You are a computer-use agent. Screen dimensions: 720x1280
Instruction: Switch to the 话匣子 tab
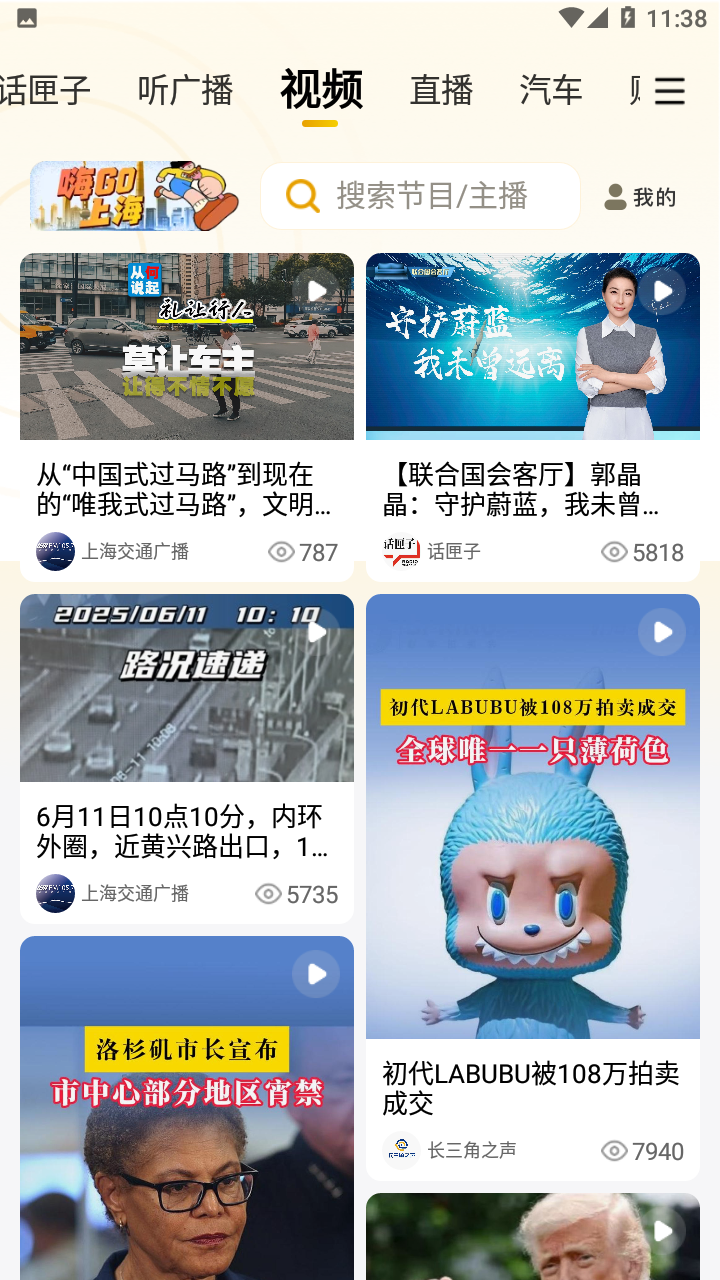[46, 91]
